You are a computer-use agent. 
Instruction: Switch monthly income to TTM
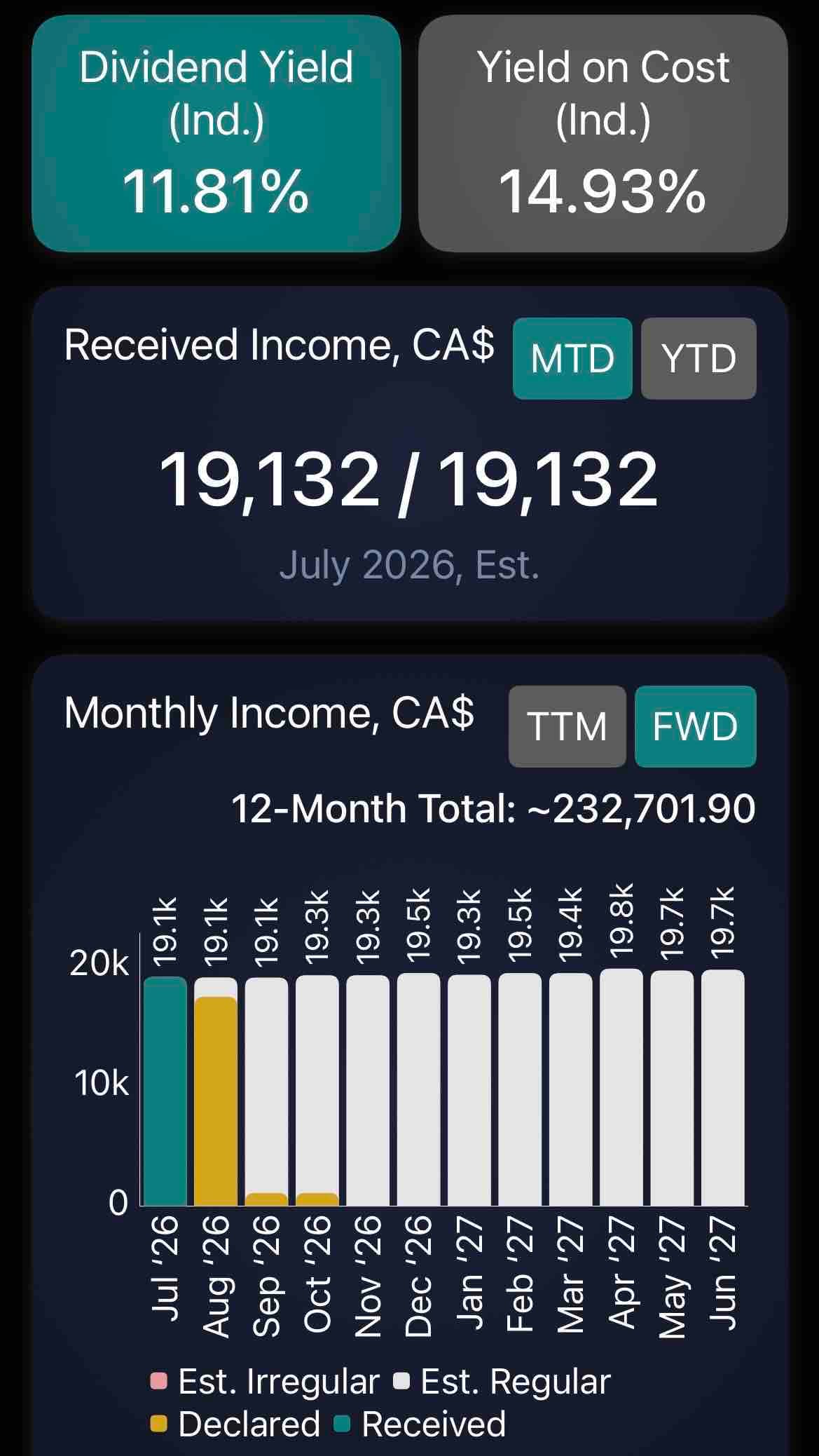[567, 726]
